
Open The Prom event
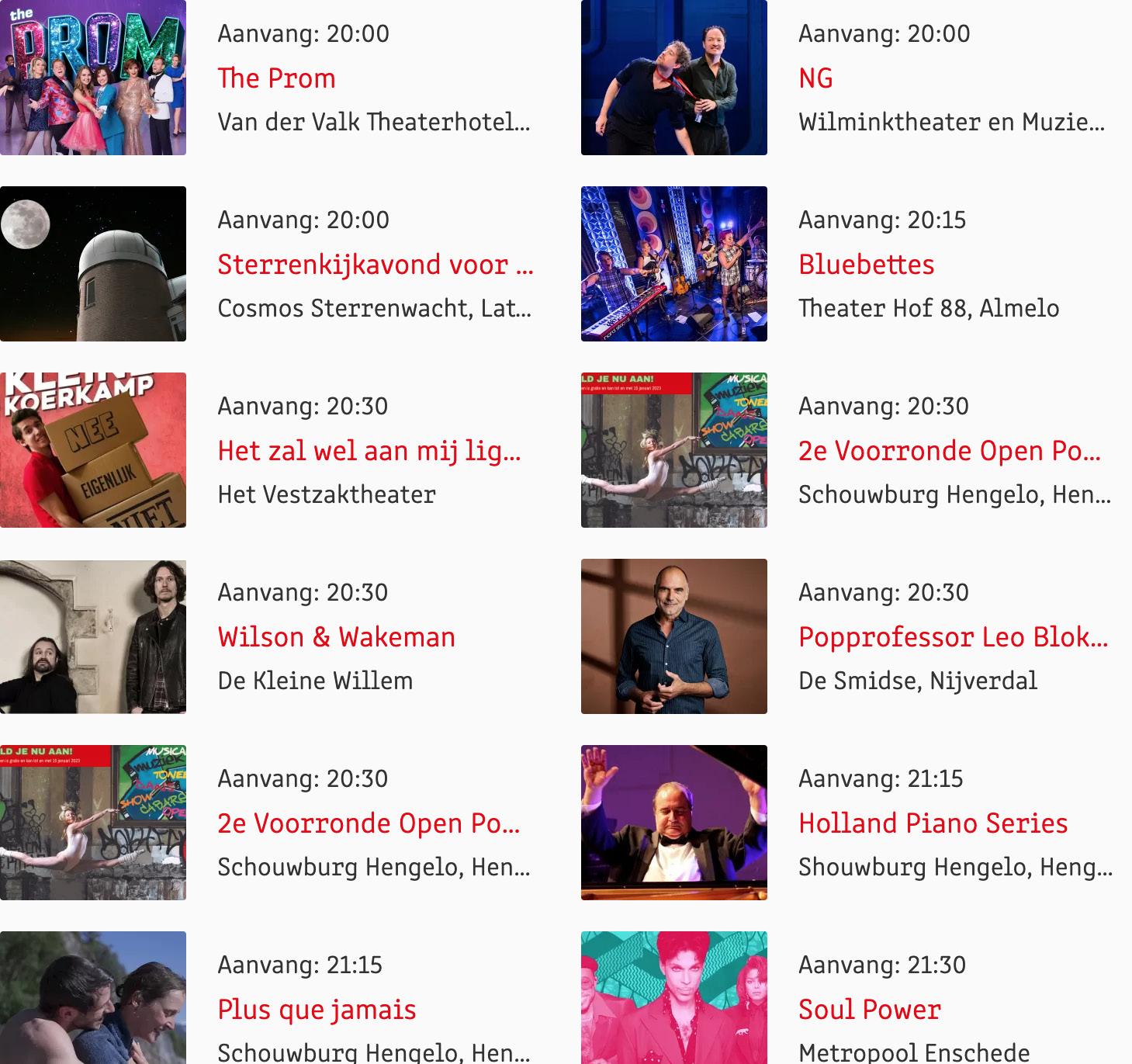pos(276,78)
